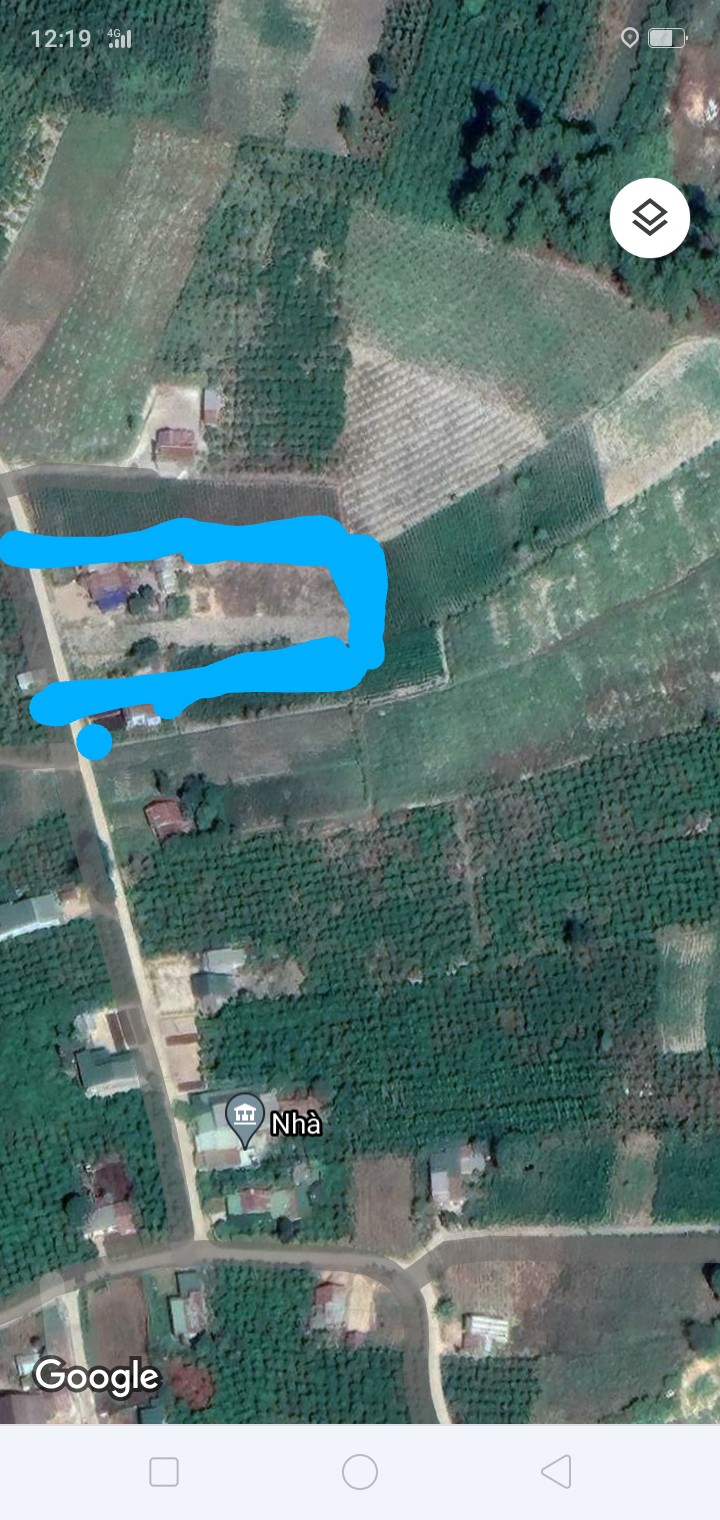Open the map layers button
This screenshot has height=1520, width=720.
(650, 218)
